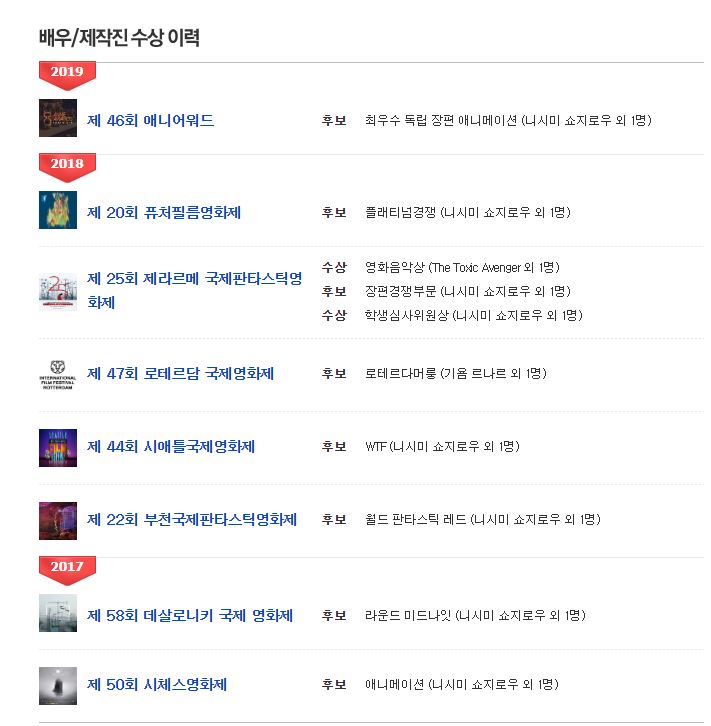Viewport: 711px width, 726px height.
Task: Tap the 제라르메 festival poster thumbnail
Action: (57, 291)
